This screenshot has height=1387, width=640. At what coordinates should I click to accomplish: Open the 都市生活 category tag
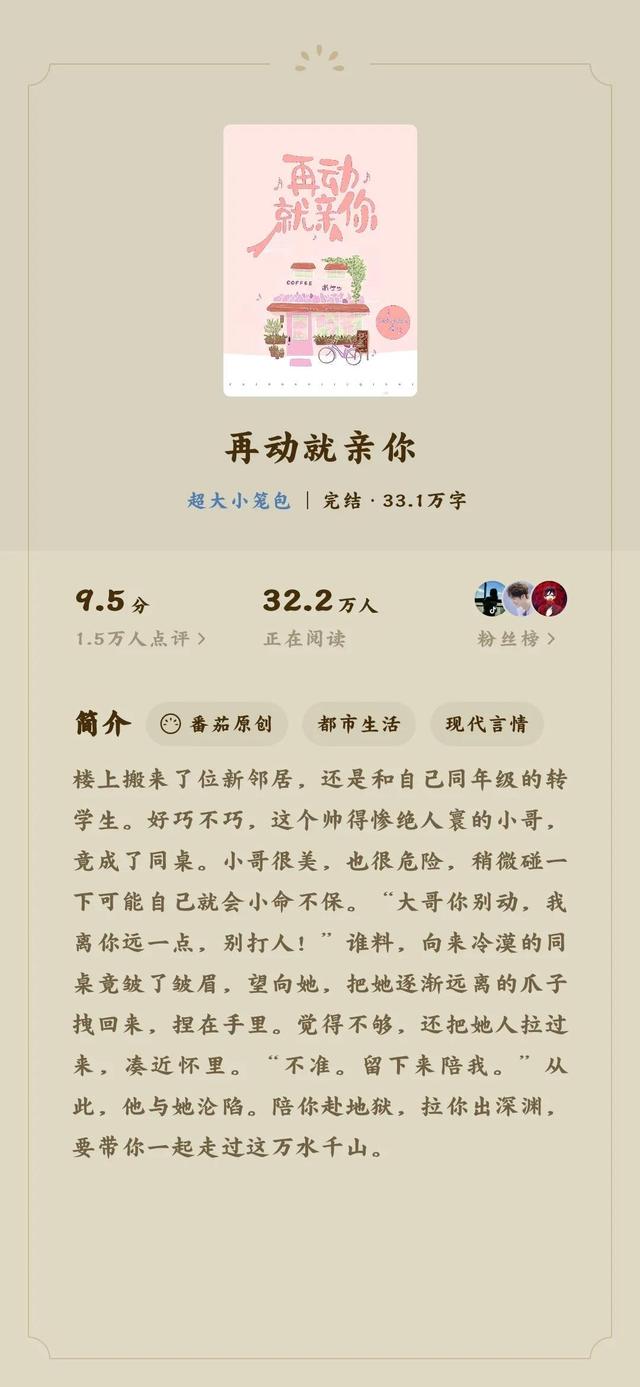point(358,724)
